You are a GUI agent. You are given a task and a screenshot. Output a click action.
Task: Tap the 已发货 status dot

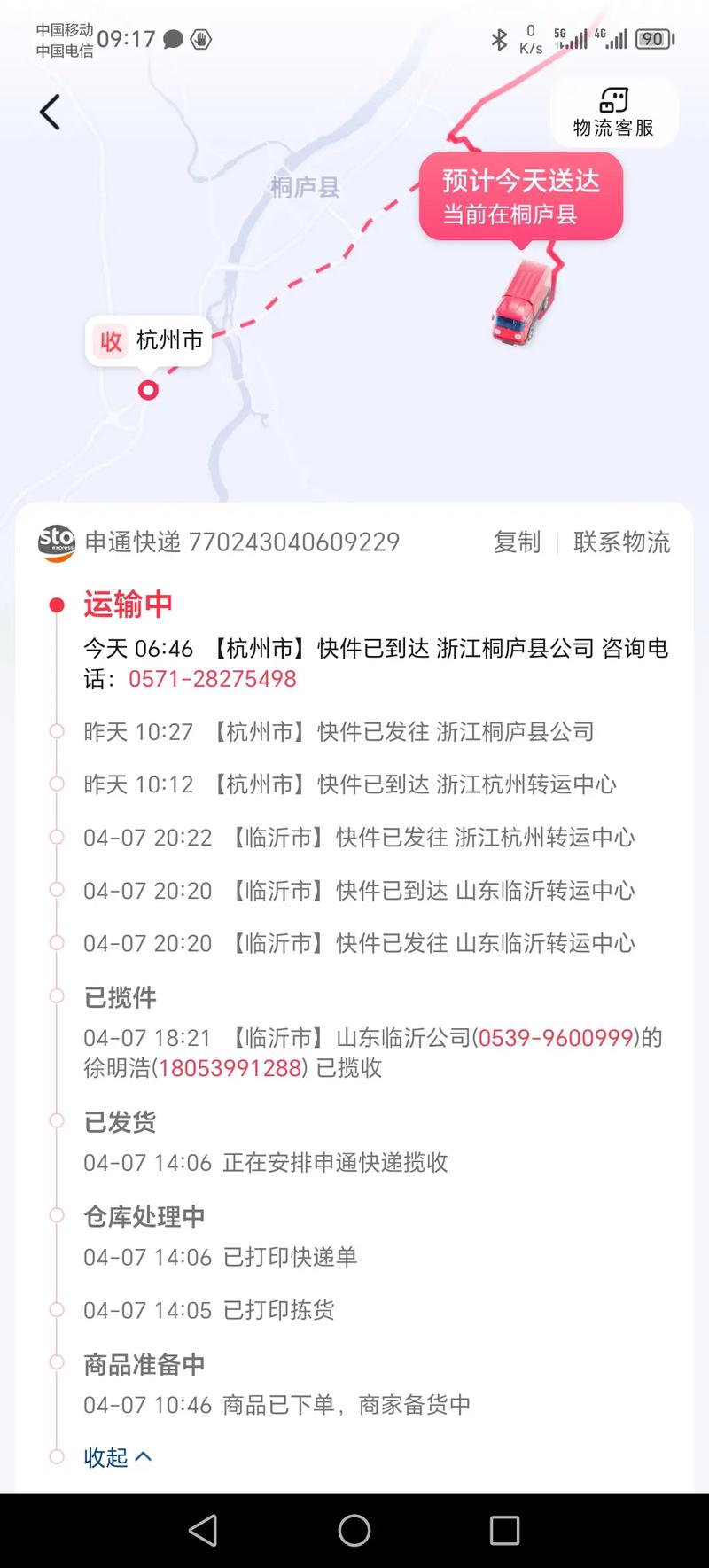[x=57, y=1122]
